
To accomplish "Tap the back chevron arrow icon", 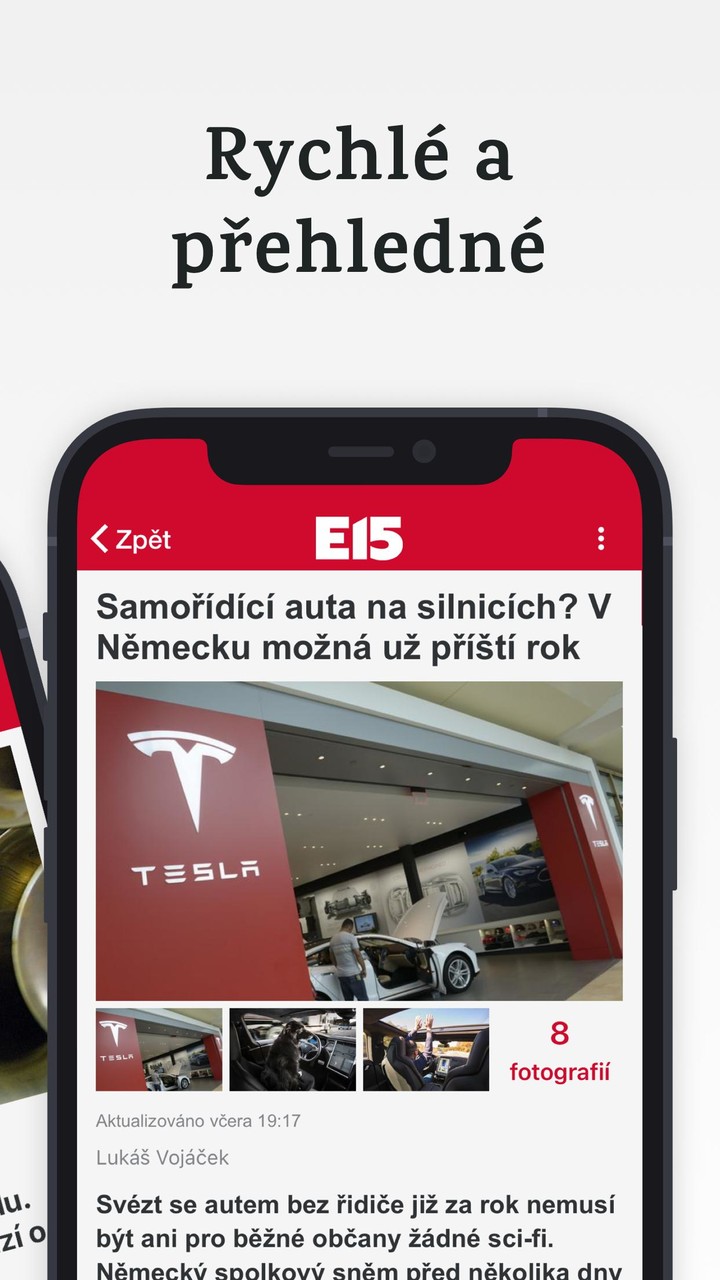I will (99, 538).
